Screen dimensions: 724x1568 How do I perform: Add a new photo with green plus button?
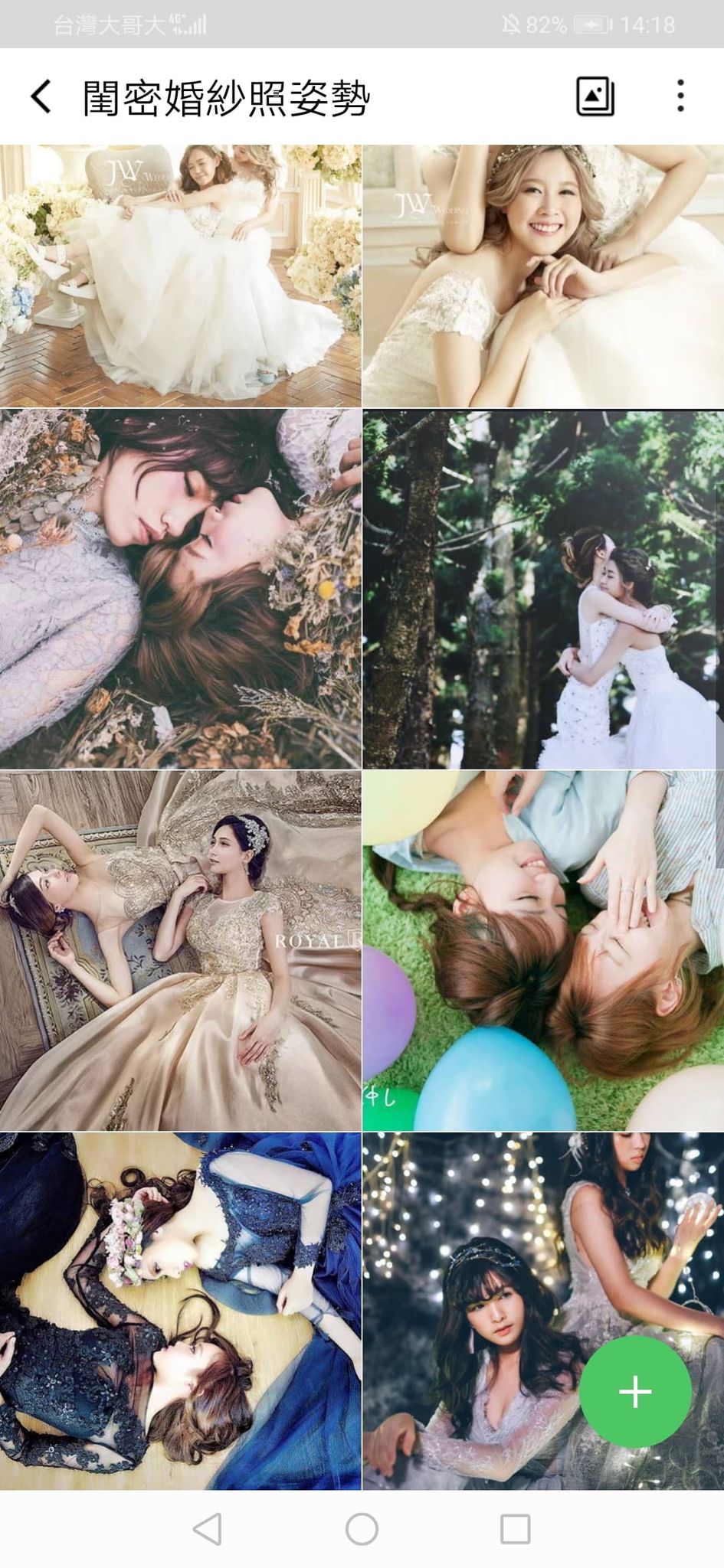635,1391
